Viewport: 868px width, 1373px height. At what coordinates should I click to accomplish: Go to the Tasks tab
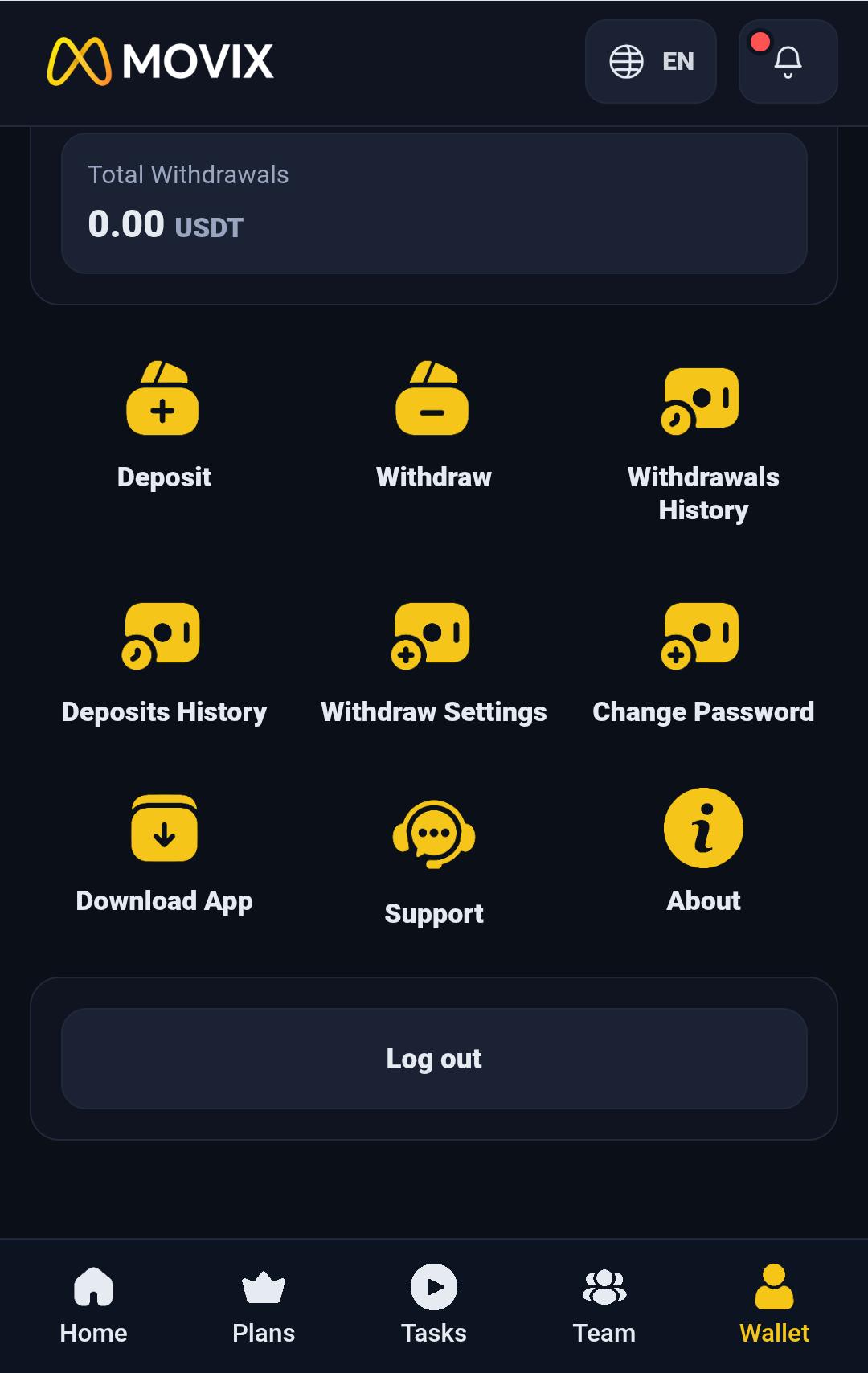point(433,1302)
